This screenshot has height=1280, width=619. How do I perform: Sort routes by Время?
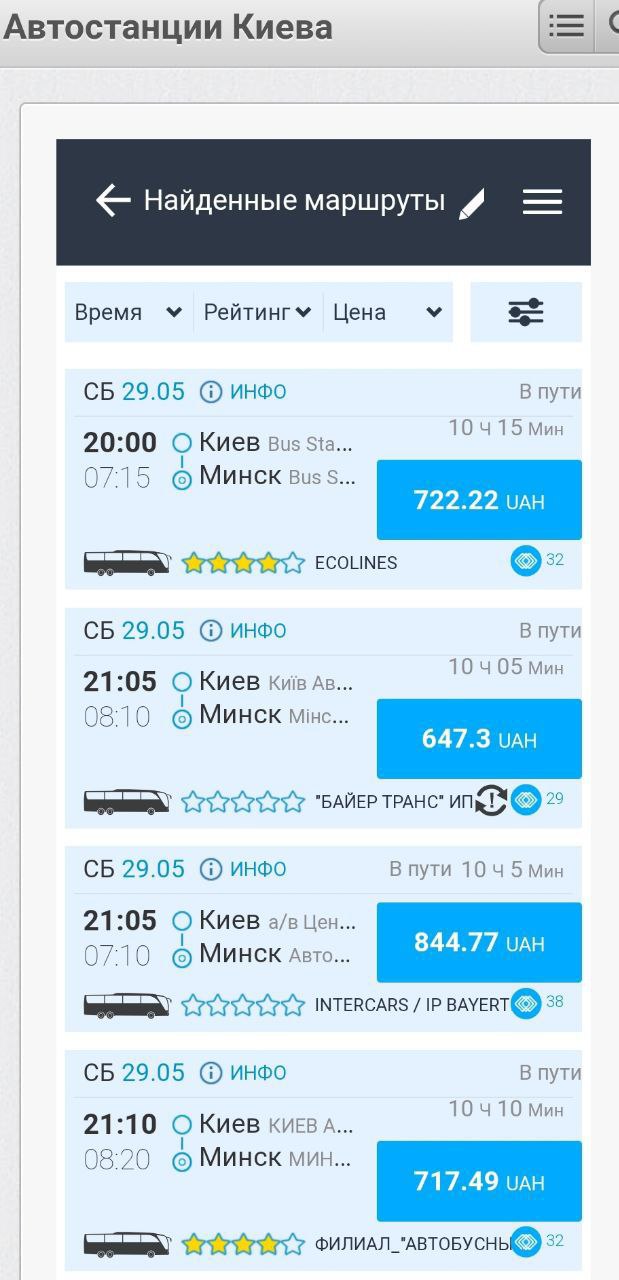[x=128, y=313]
